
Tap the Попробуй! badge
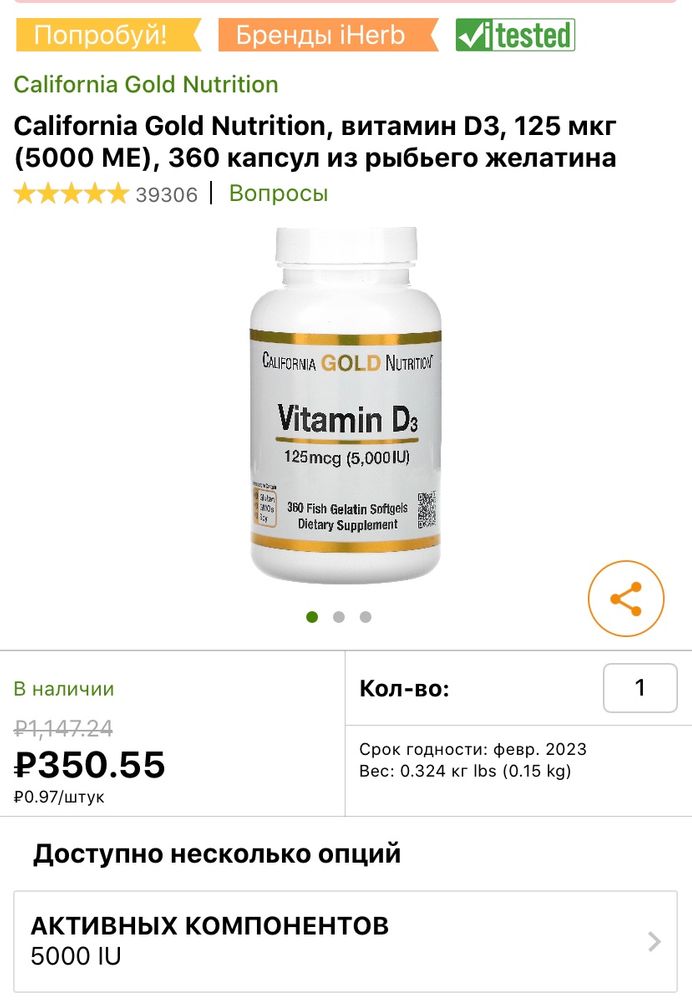point(108,36)
